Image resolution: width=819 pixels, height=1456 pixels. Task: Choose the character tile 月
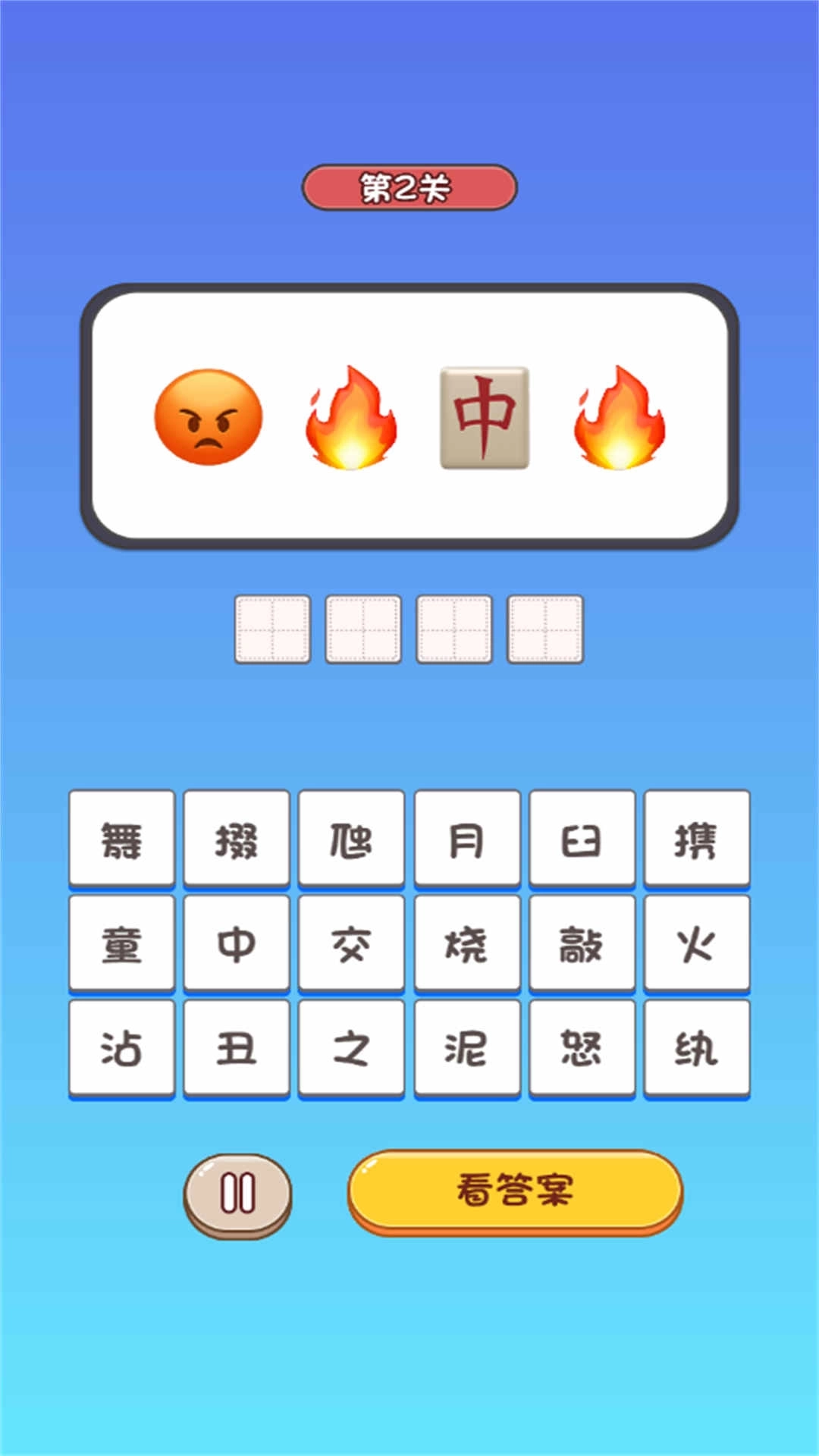tap(466, 839)
